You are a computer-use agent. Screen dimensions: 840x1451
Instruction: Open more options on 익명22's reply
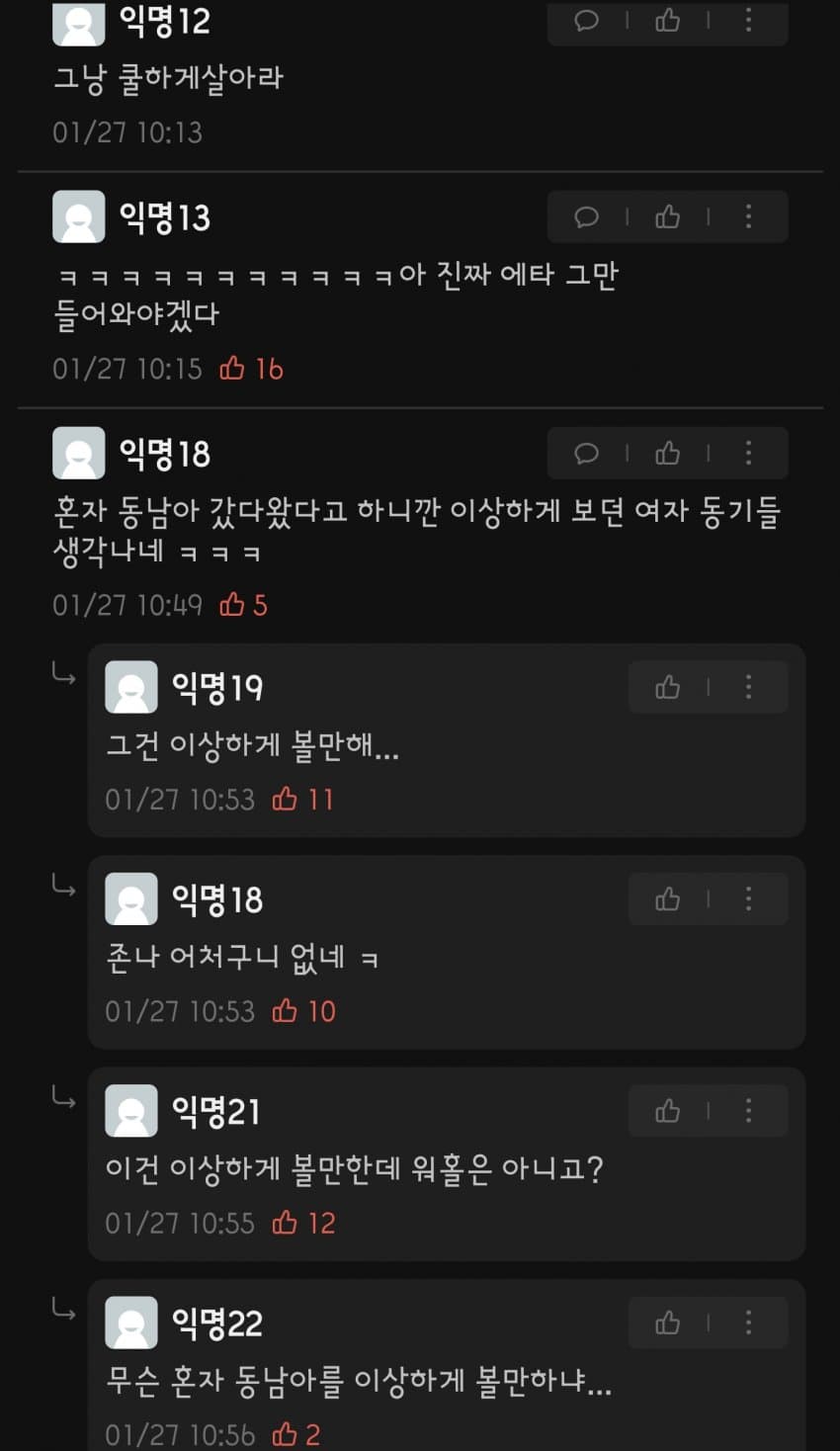click(x=748, y=1323)
